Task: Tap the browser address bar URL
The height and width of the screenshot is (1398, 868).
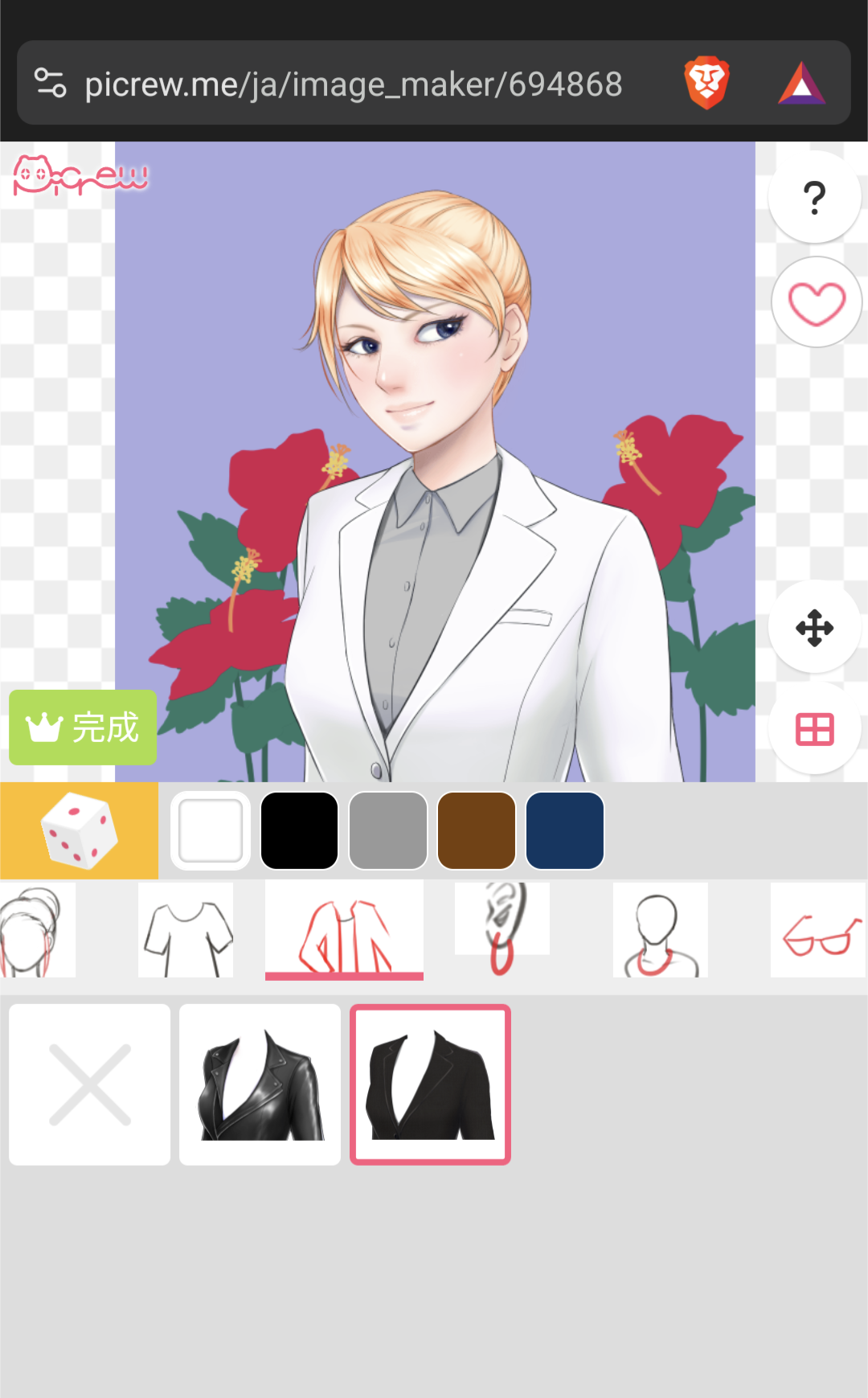Action: point(354,84)
